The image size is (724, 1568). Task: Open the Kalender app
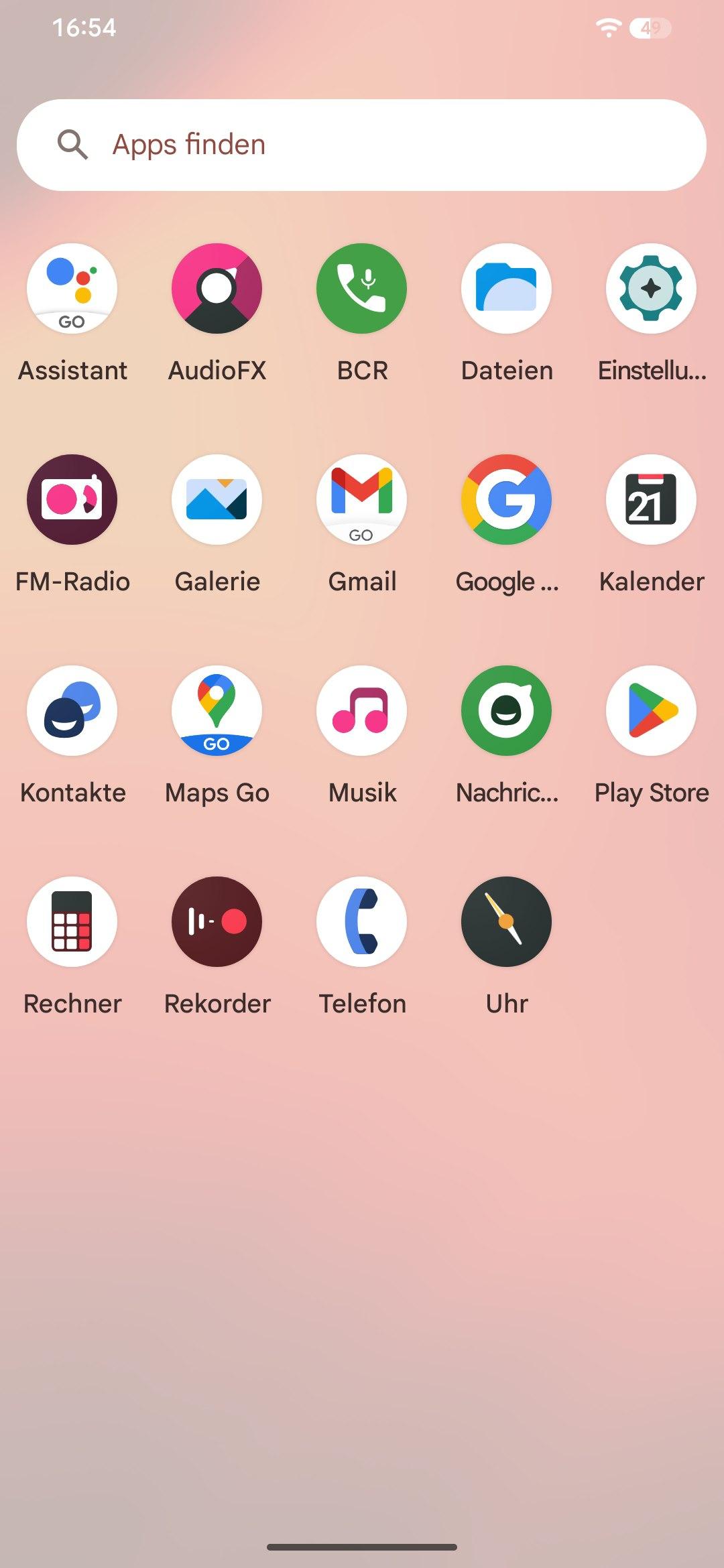point(652,500)
